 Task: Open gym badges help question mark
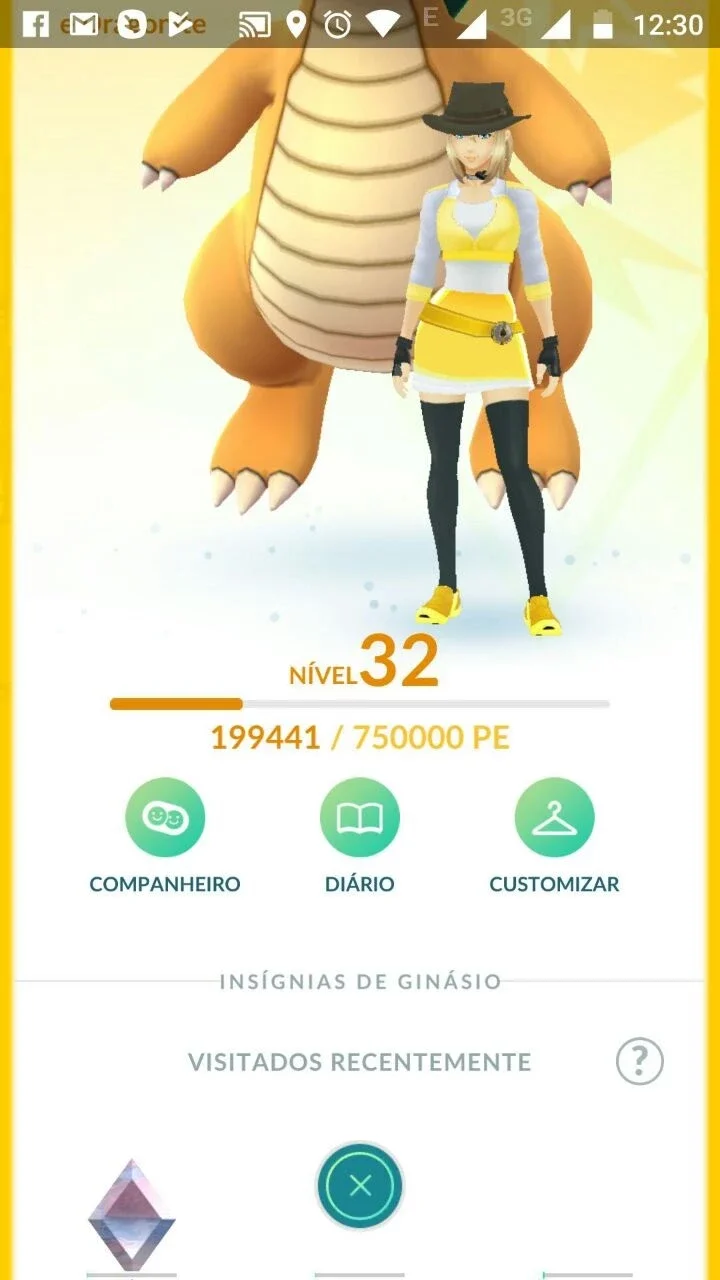coord(640,1061)
